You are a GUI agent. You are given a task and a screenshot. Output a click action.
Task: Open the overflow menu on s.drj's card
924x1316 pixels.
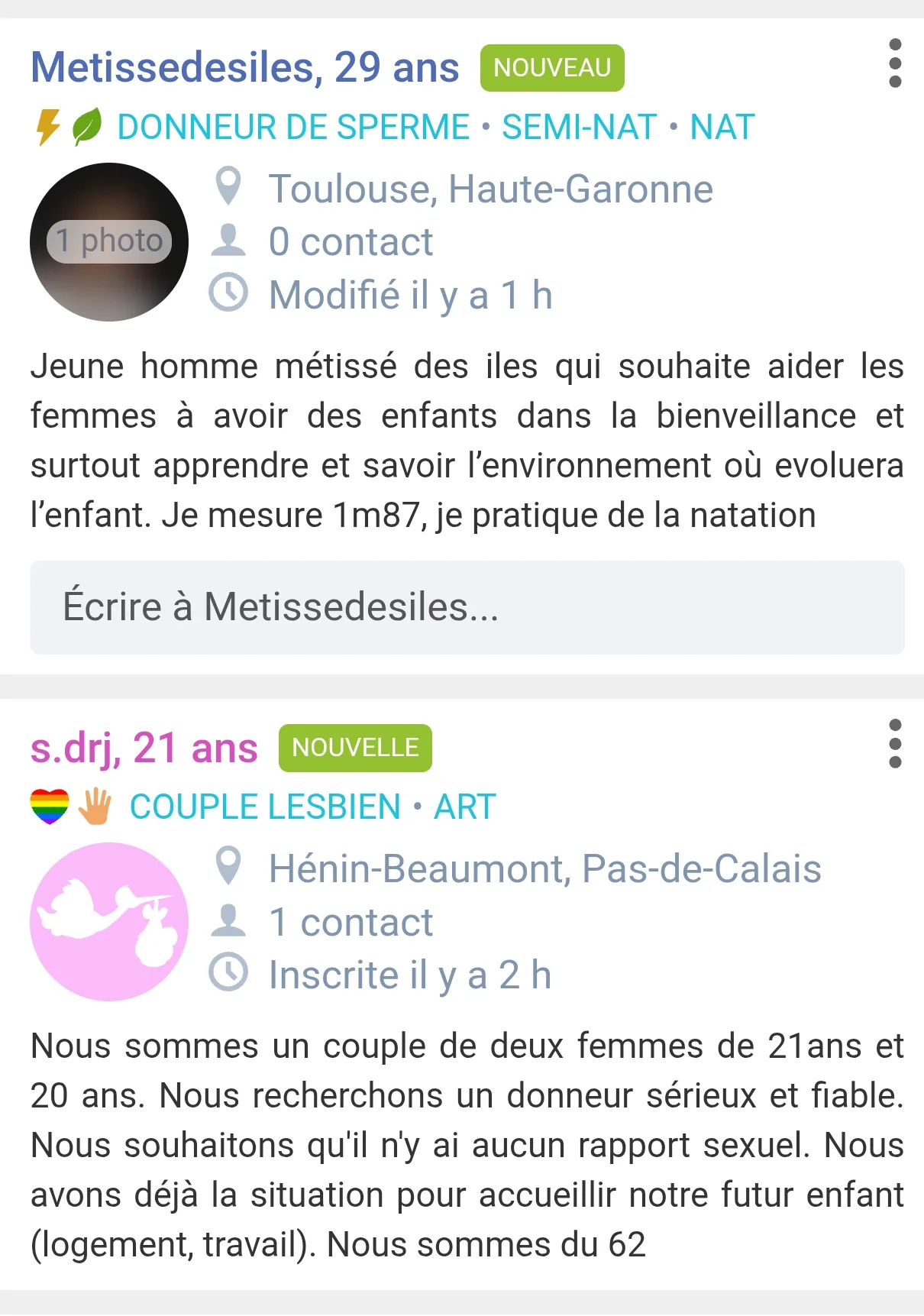click(x=895, y=743)
